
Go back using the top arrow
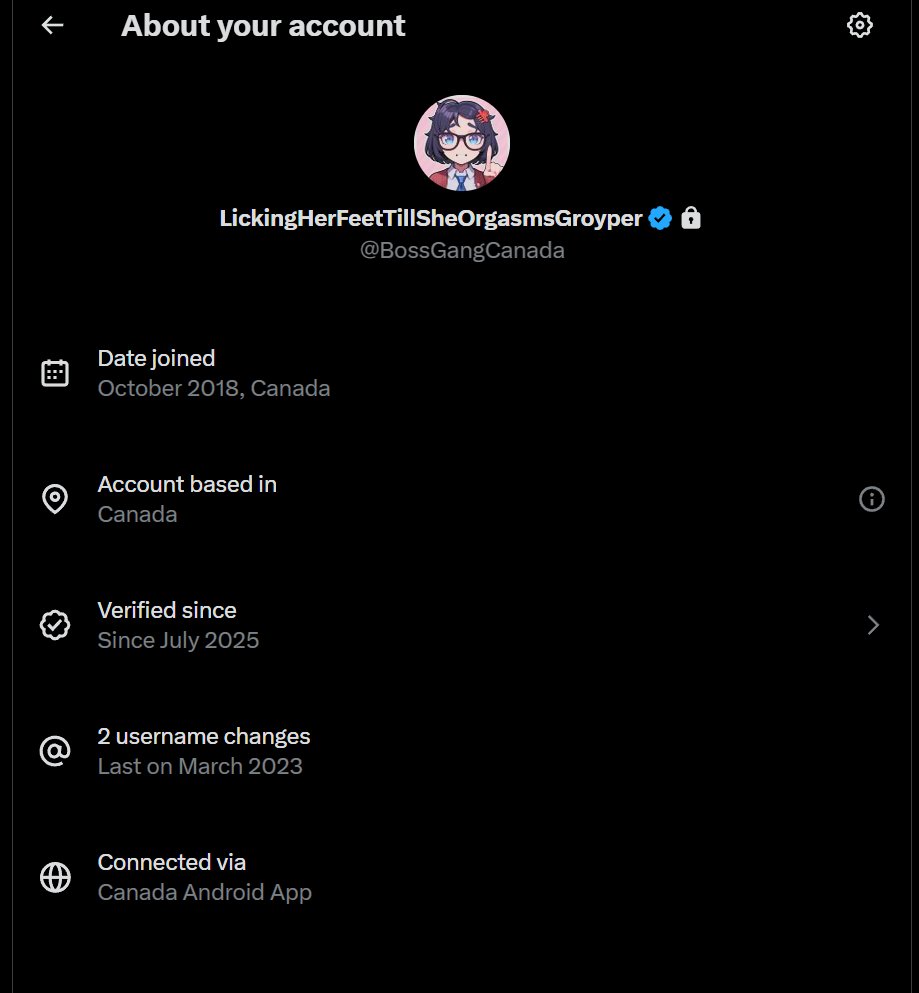[x=52, y=25]
